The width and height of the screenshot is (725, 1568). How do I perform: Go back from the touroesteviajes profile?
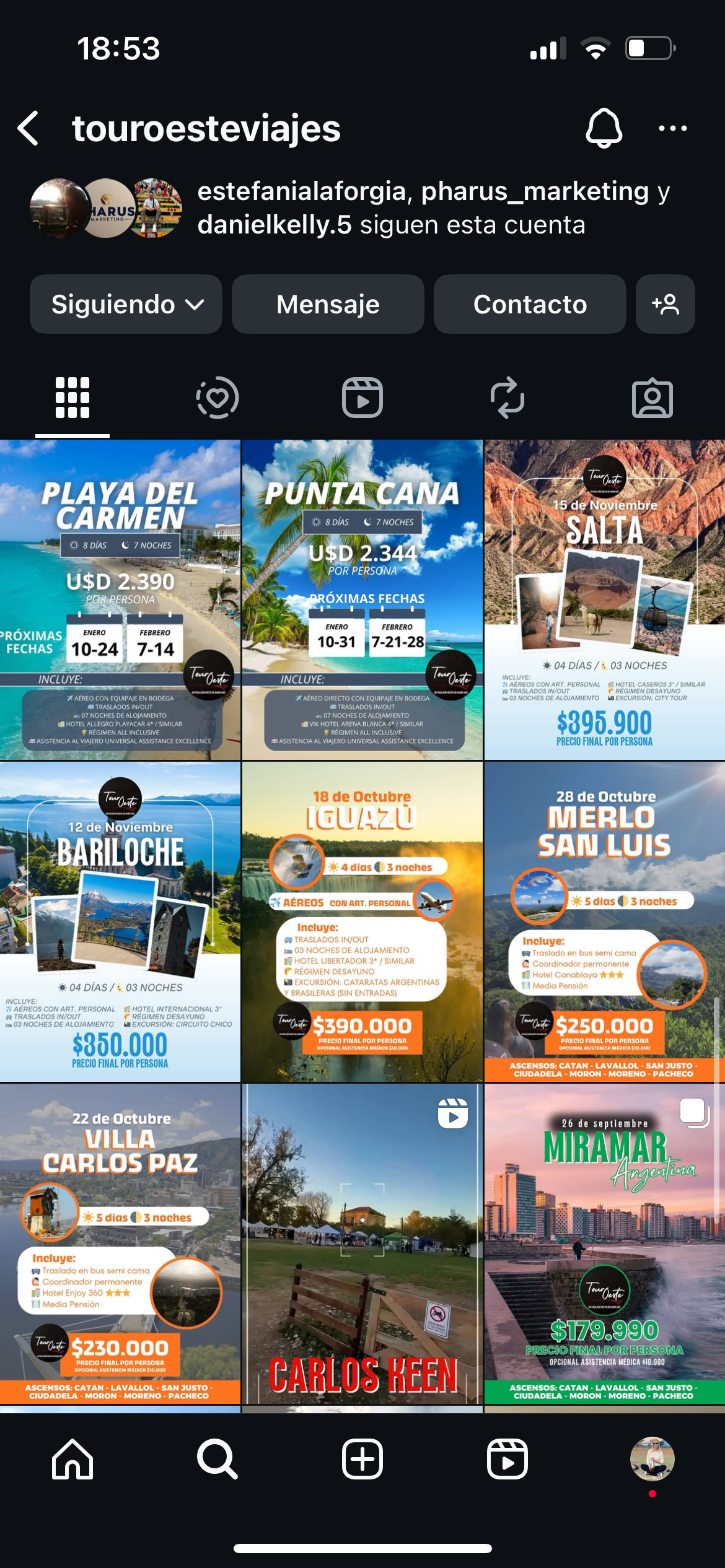point(29,128)
